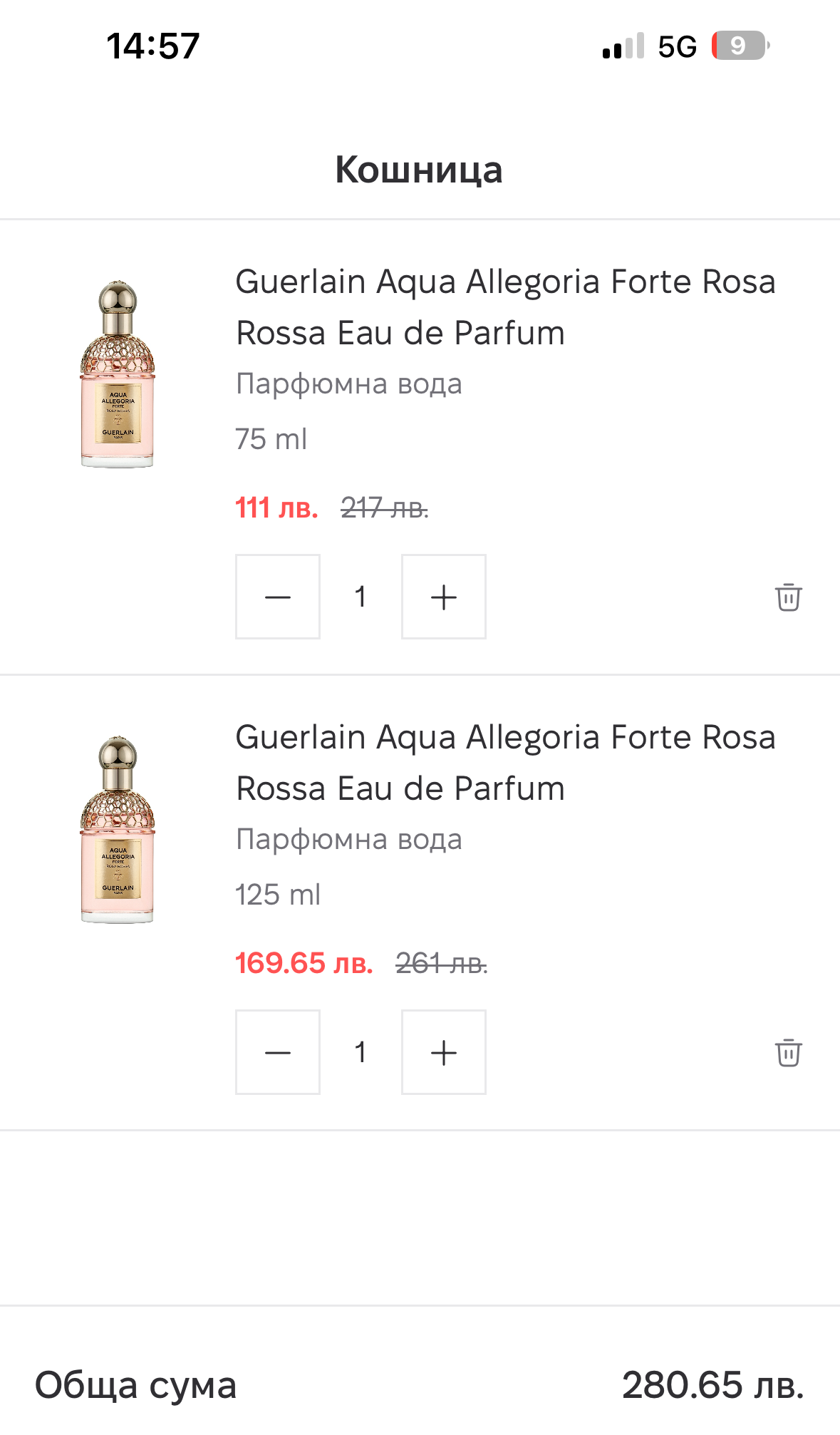Increase quantity of the 75 ml perfume
840x1435 pixels.
(443, 597)
